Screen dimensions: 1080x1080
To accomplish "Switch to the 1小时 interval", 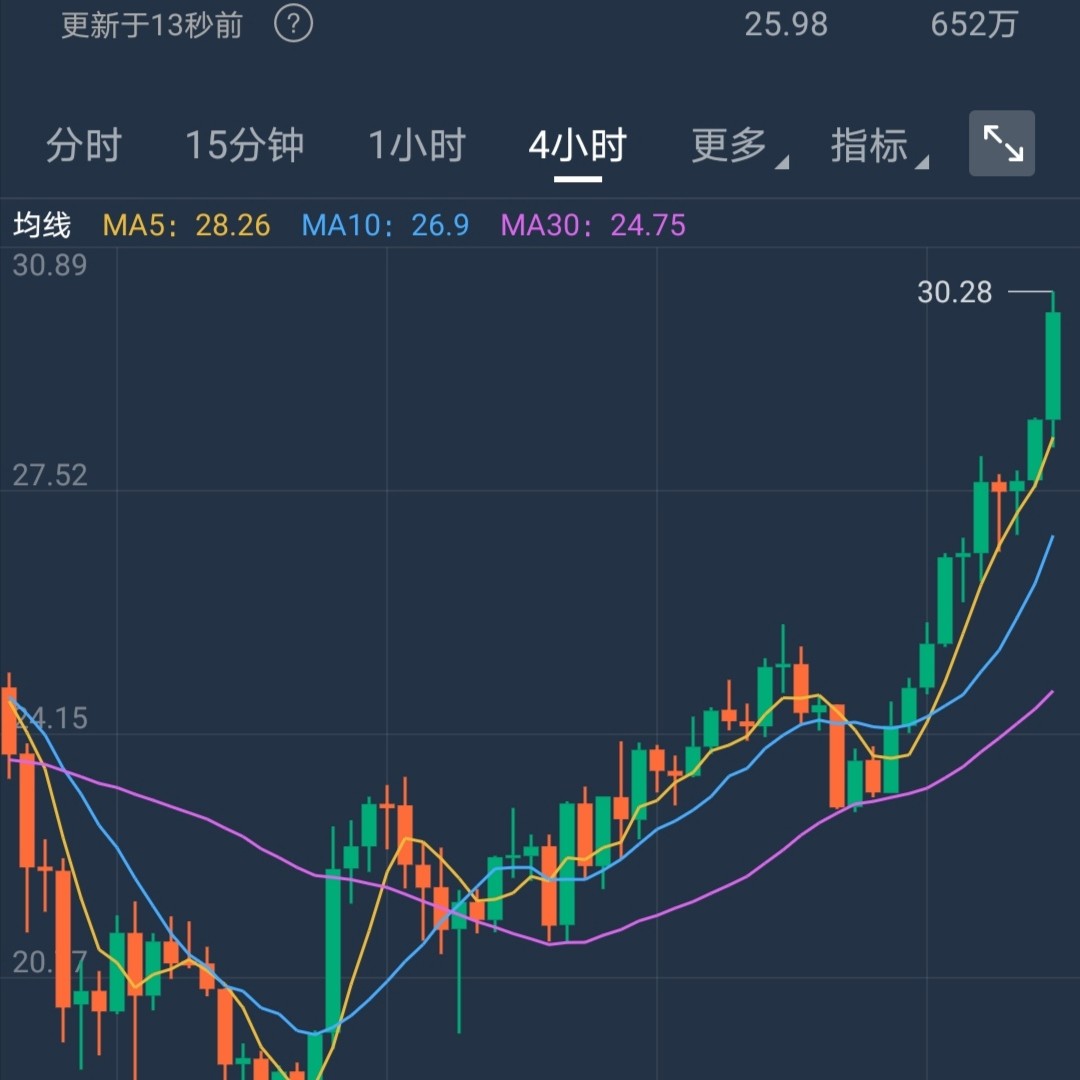I will coord(417,145).
